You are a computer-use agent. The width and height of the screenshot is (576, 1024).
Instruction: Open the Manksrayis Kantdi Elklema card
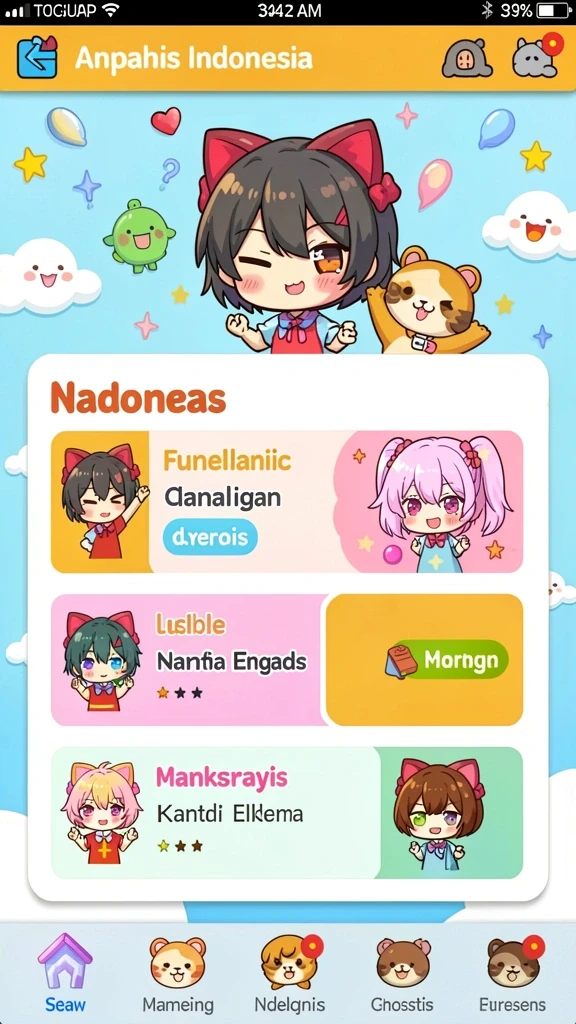287,813
